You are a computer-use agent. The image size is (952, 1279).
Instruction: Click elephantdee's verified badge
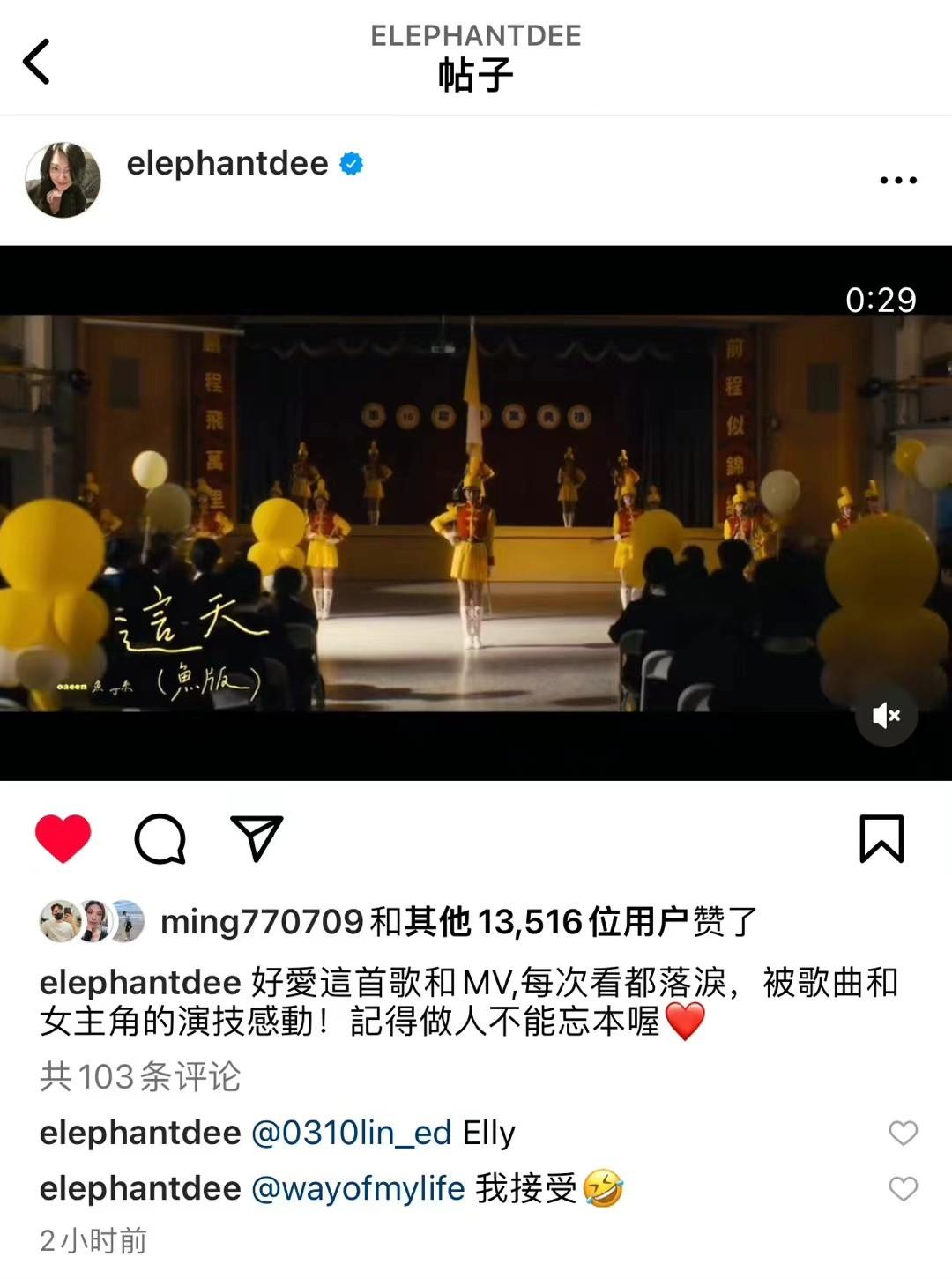coord(352,163)
